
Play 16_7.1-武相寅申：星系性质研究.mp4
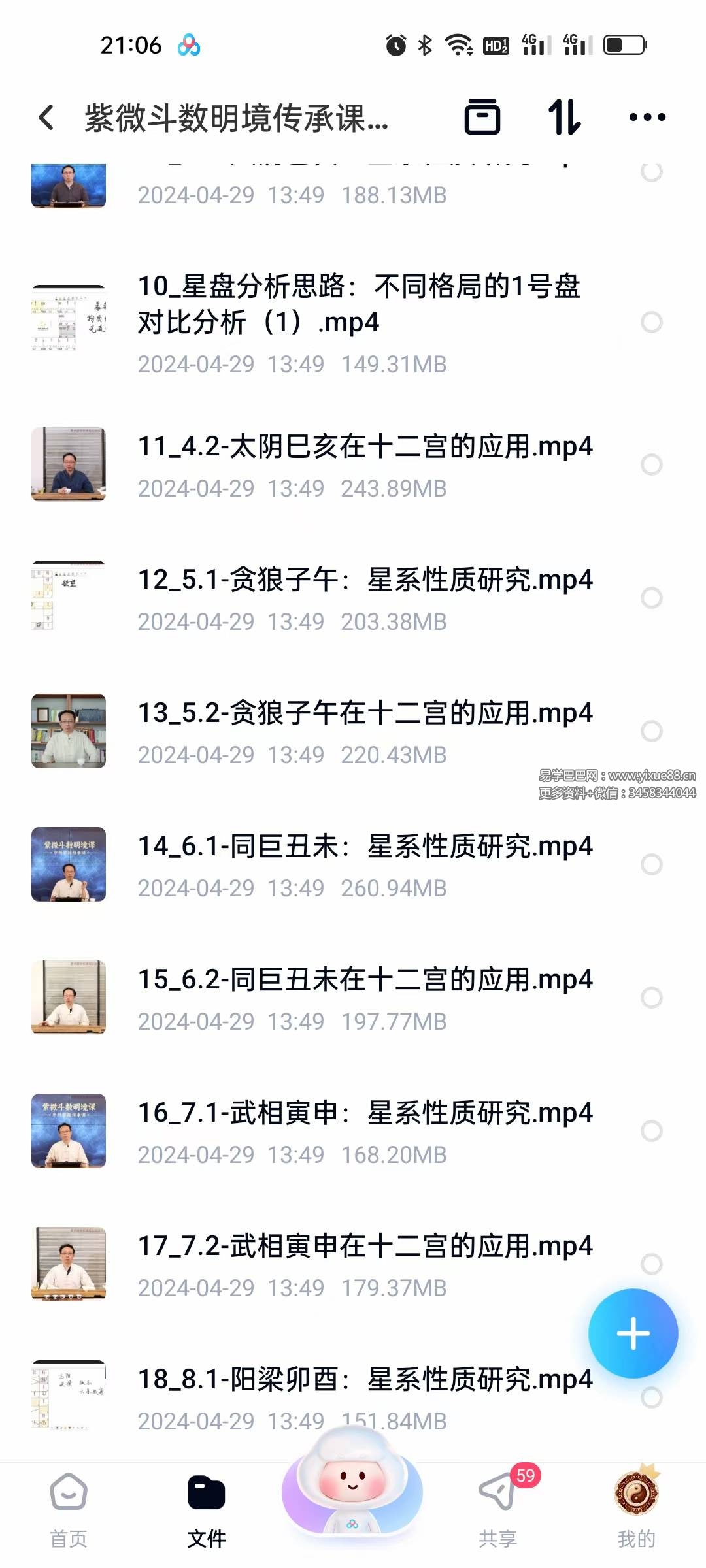point(365,1113)
